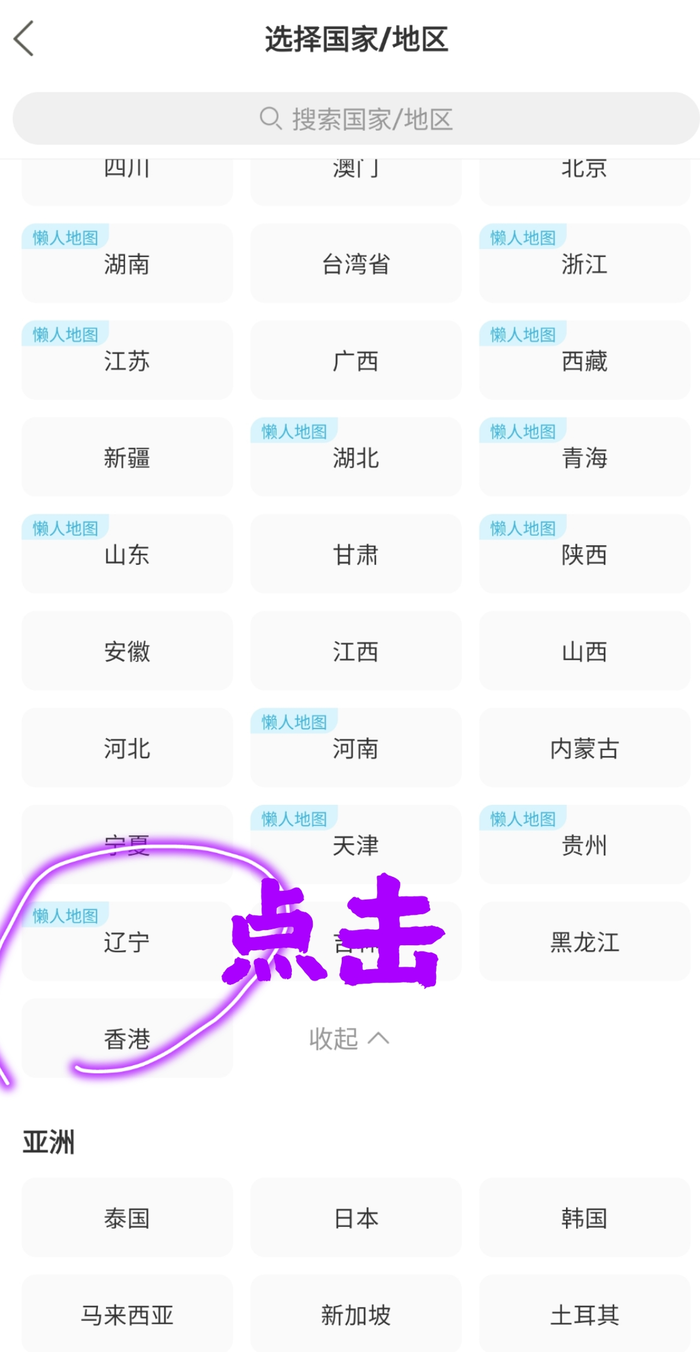This screenshot has height=1352, width=700.
Task: Pick 江苏 from the region list
Action: [127, 361]
